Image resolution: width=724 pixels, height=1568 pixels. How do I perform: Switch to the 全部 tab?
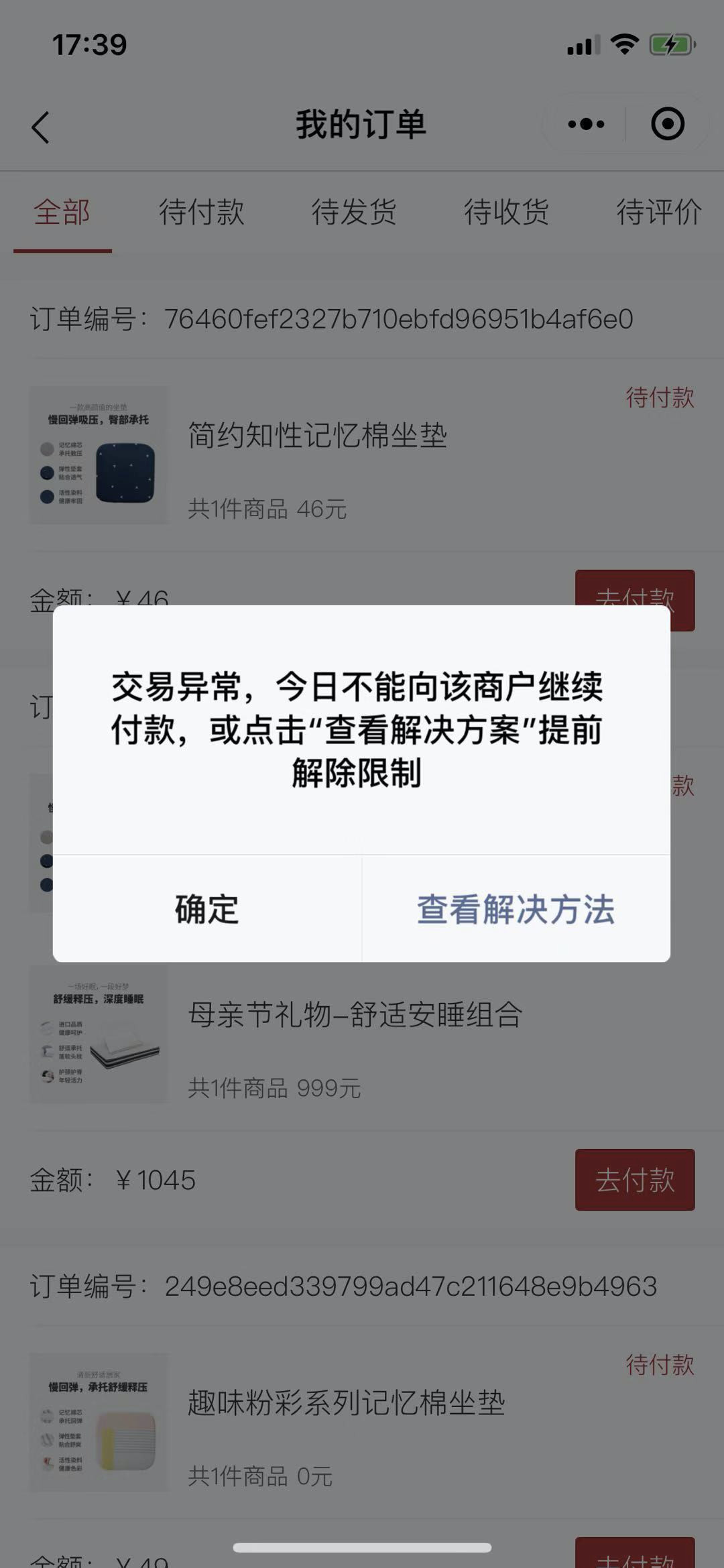coord(62,213)
